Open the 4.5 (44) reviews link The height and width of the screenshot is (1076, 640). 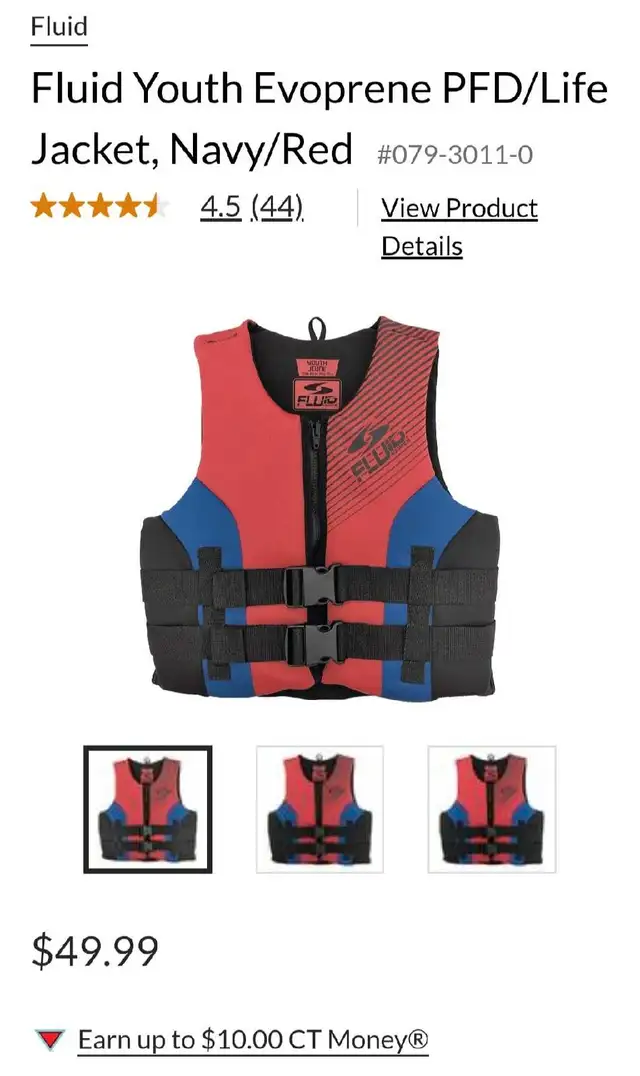point(252,207)
